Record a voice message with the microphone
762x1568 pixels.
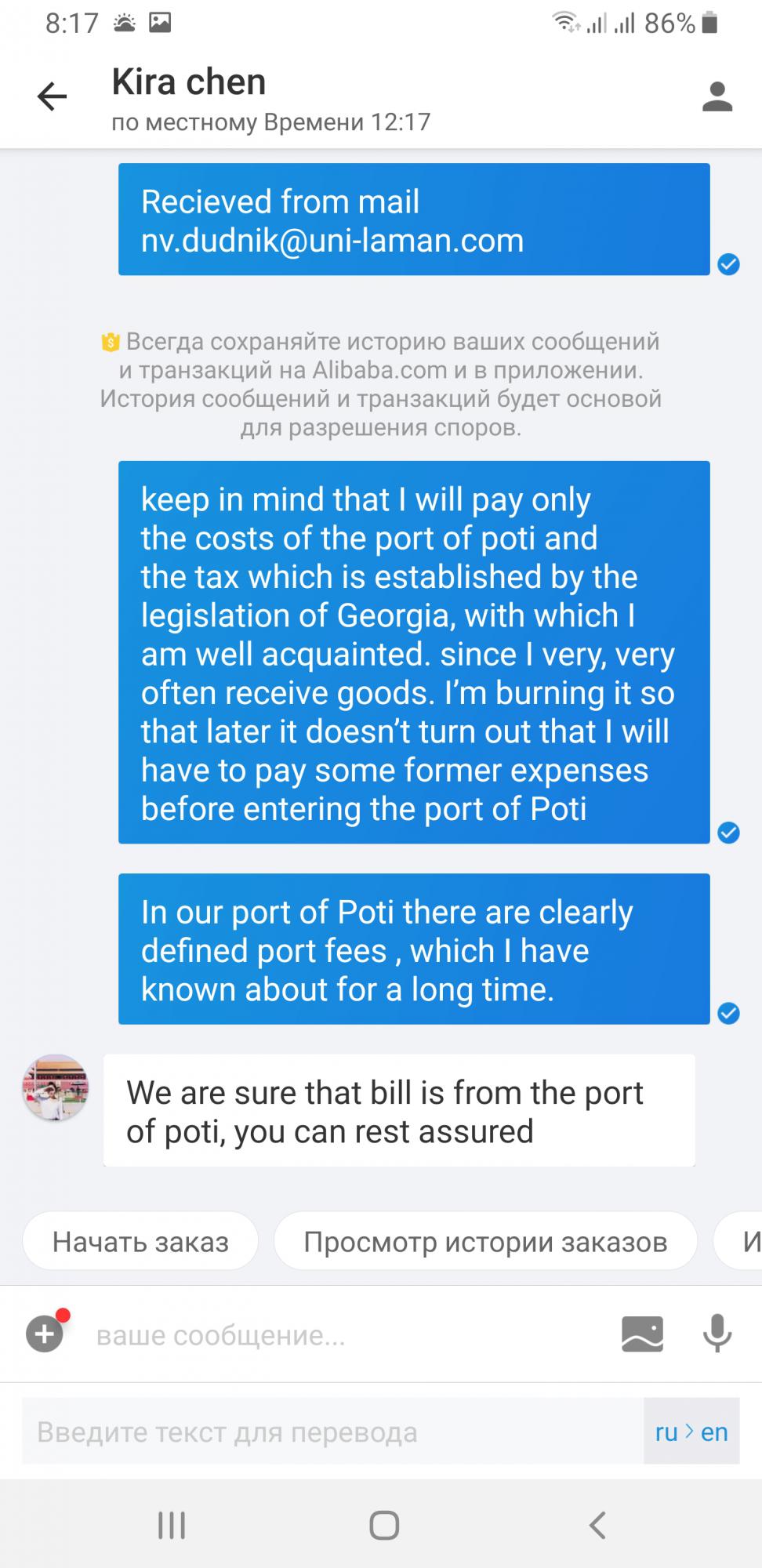coord(717,1334)
